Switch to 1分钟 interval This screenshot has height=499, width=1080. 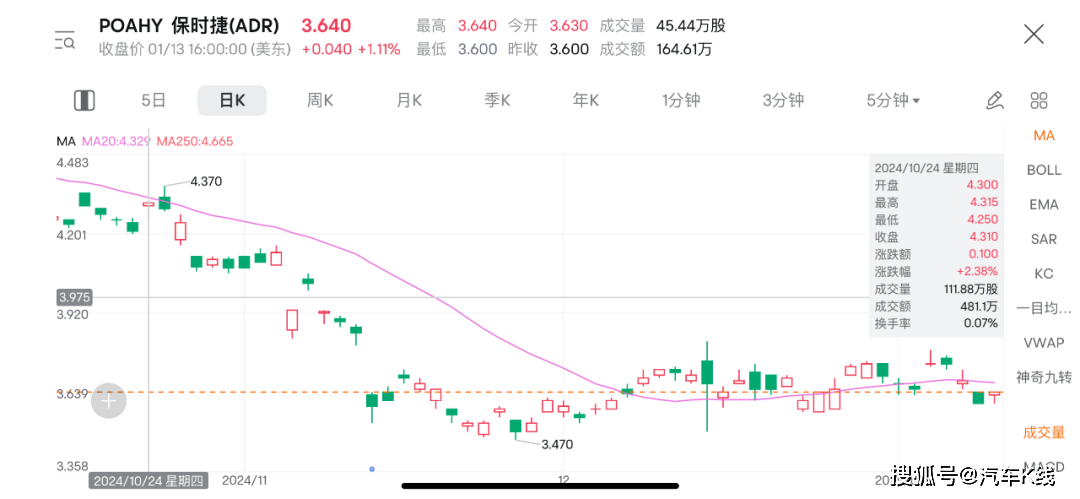coord(681,100)
